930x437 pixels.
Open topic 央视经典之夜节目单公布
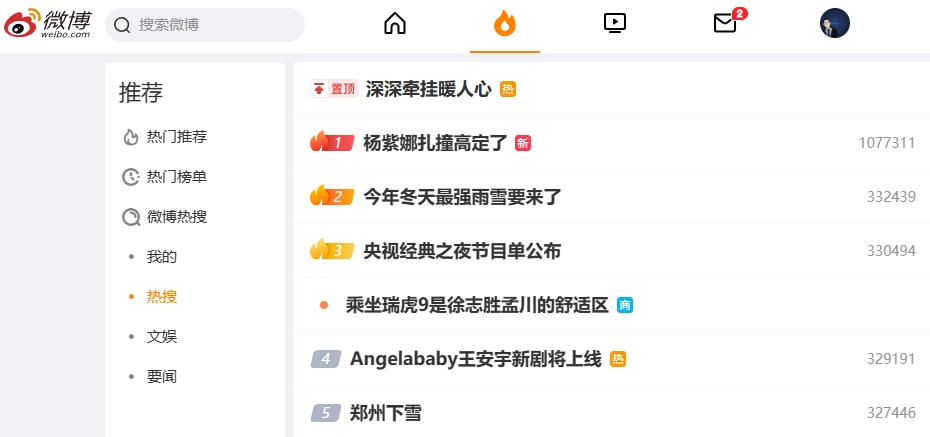[462, 251]
